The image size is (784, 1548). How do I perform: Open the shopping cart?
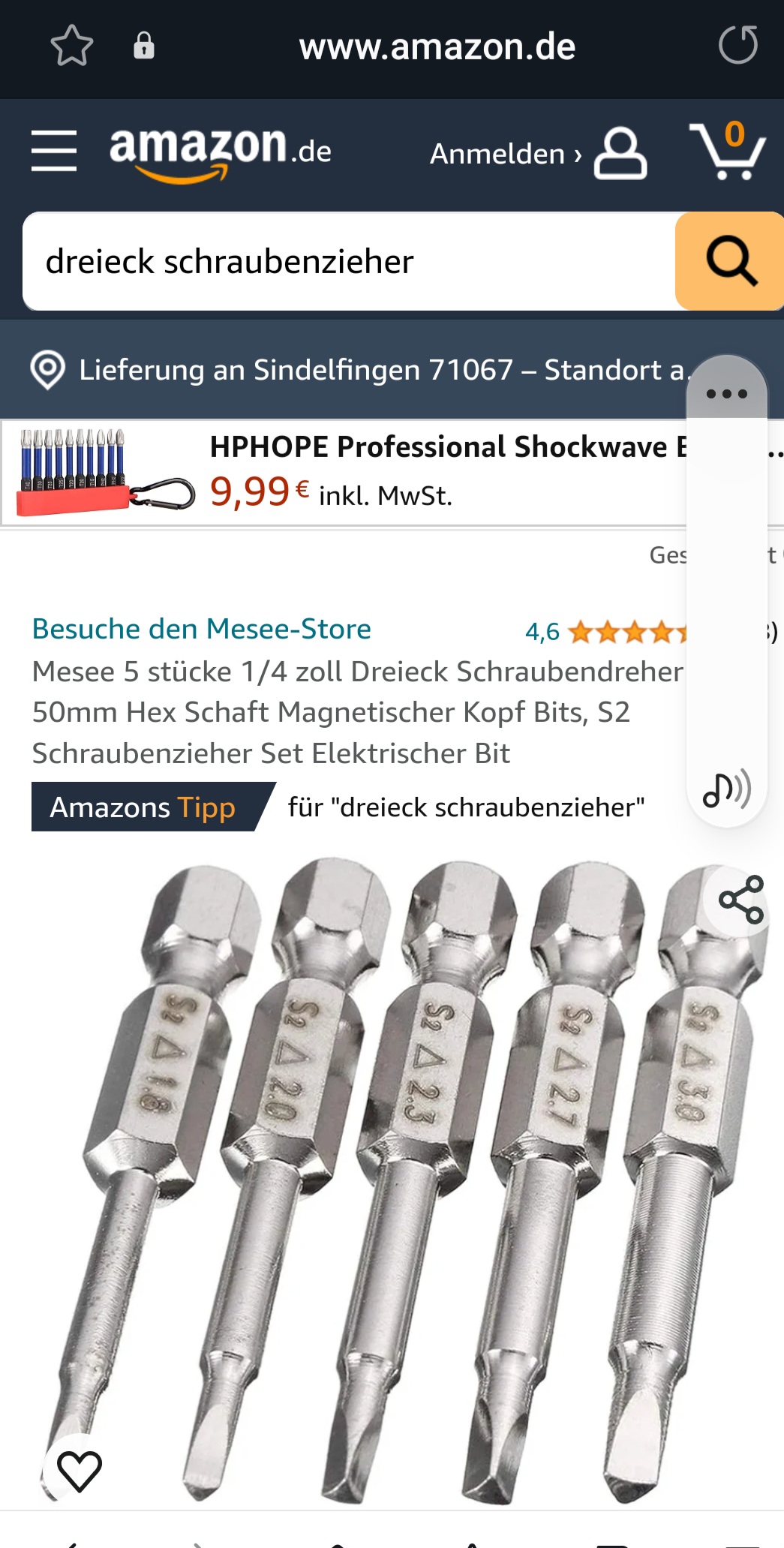[x=726, y=152]
